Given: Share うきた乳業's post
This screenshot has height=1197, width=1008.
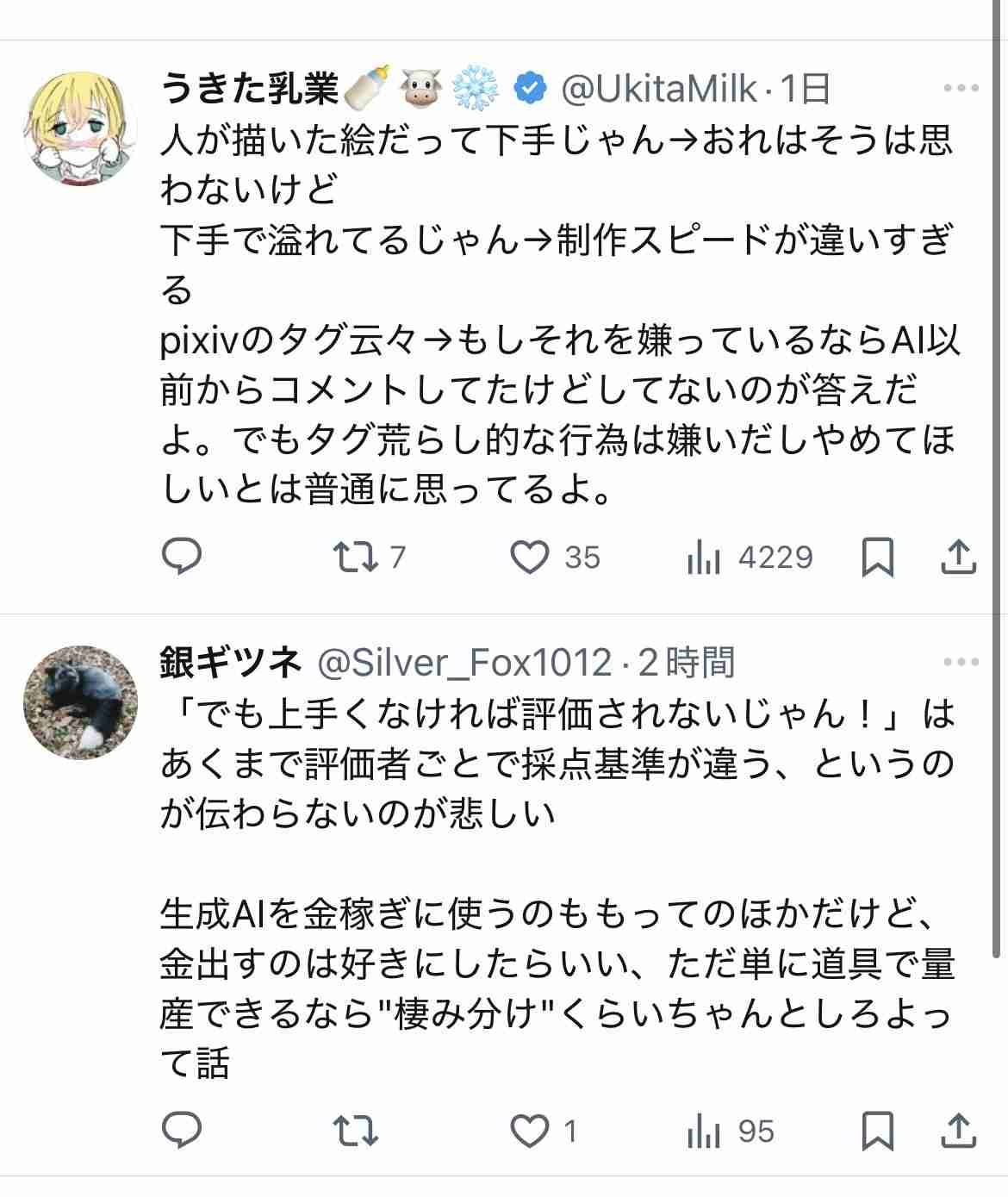Looking at the screenshot, I should pos(957,558).
